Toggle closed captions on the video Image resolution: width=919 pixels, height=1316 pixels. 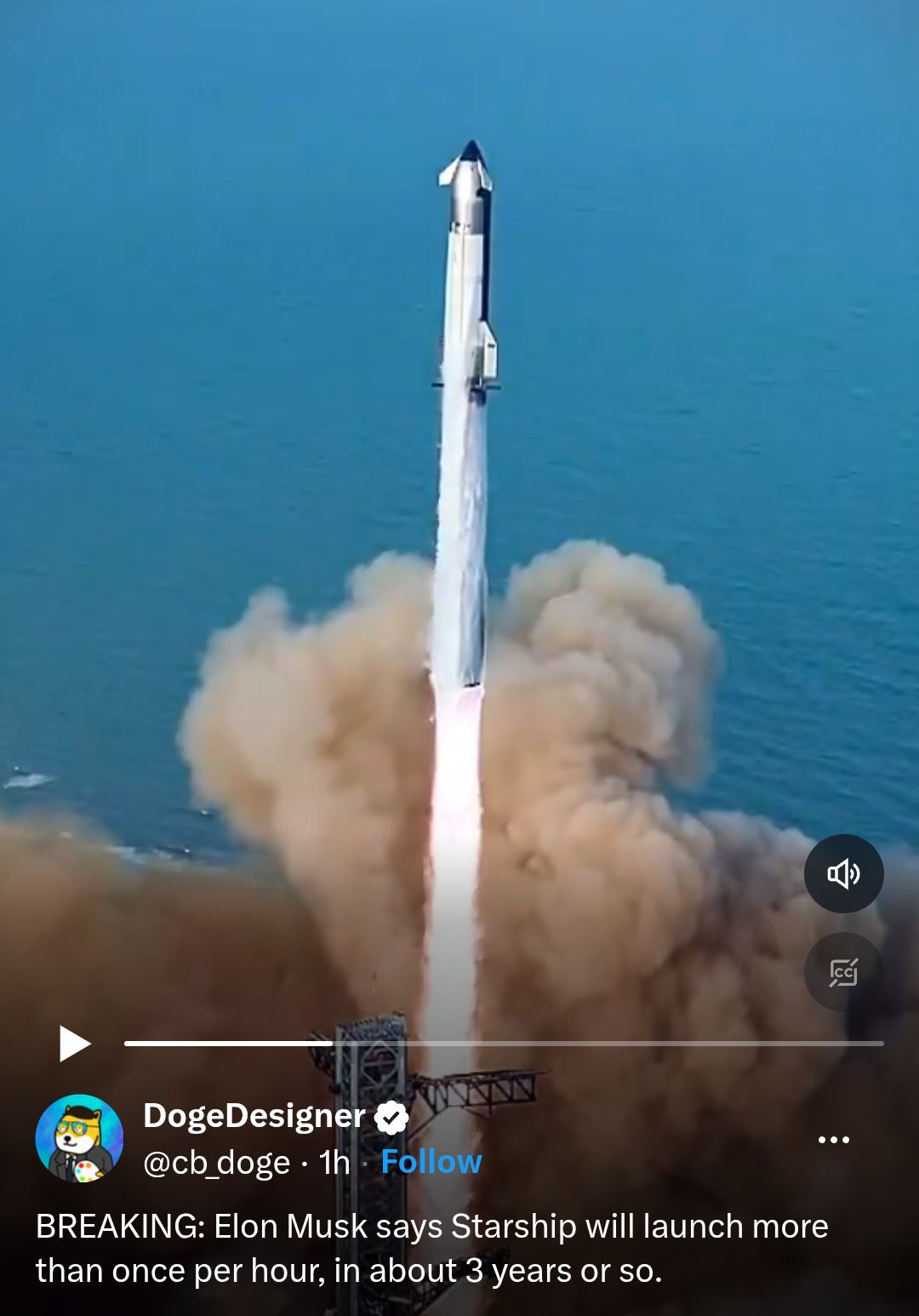click(x=843, y=972)
